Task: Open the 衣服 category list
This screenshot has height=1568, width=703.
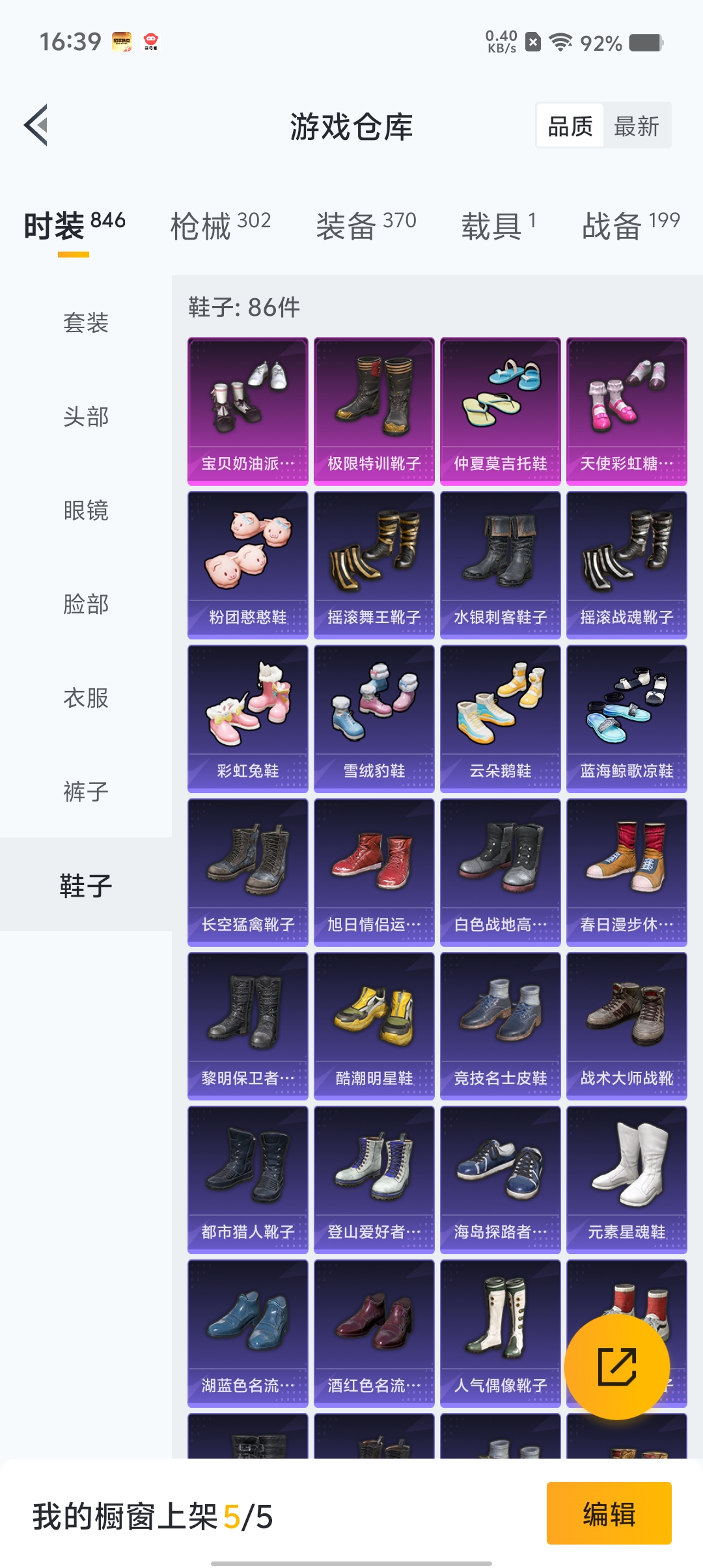Action: click(x=85, y=697)
